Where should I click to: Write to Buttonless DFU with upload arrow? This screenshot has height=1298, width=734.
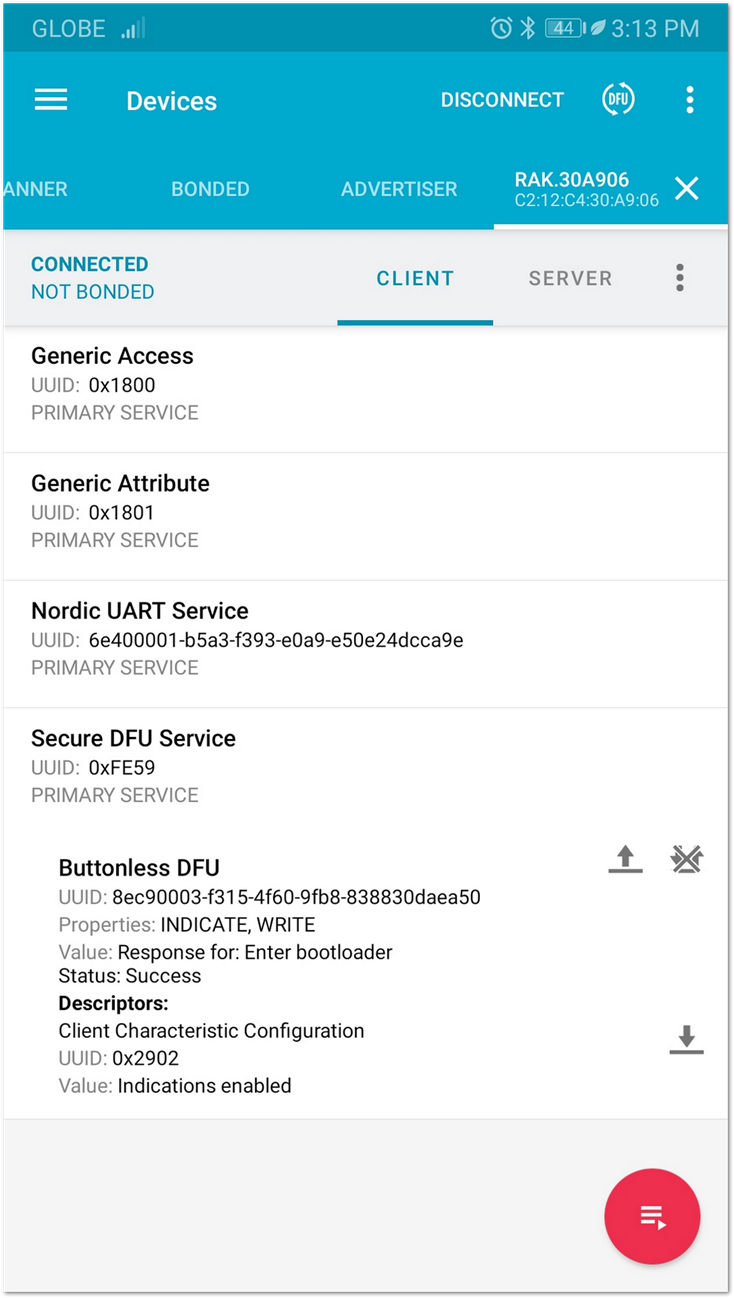625,859
